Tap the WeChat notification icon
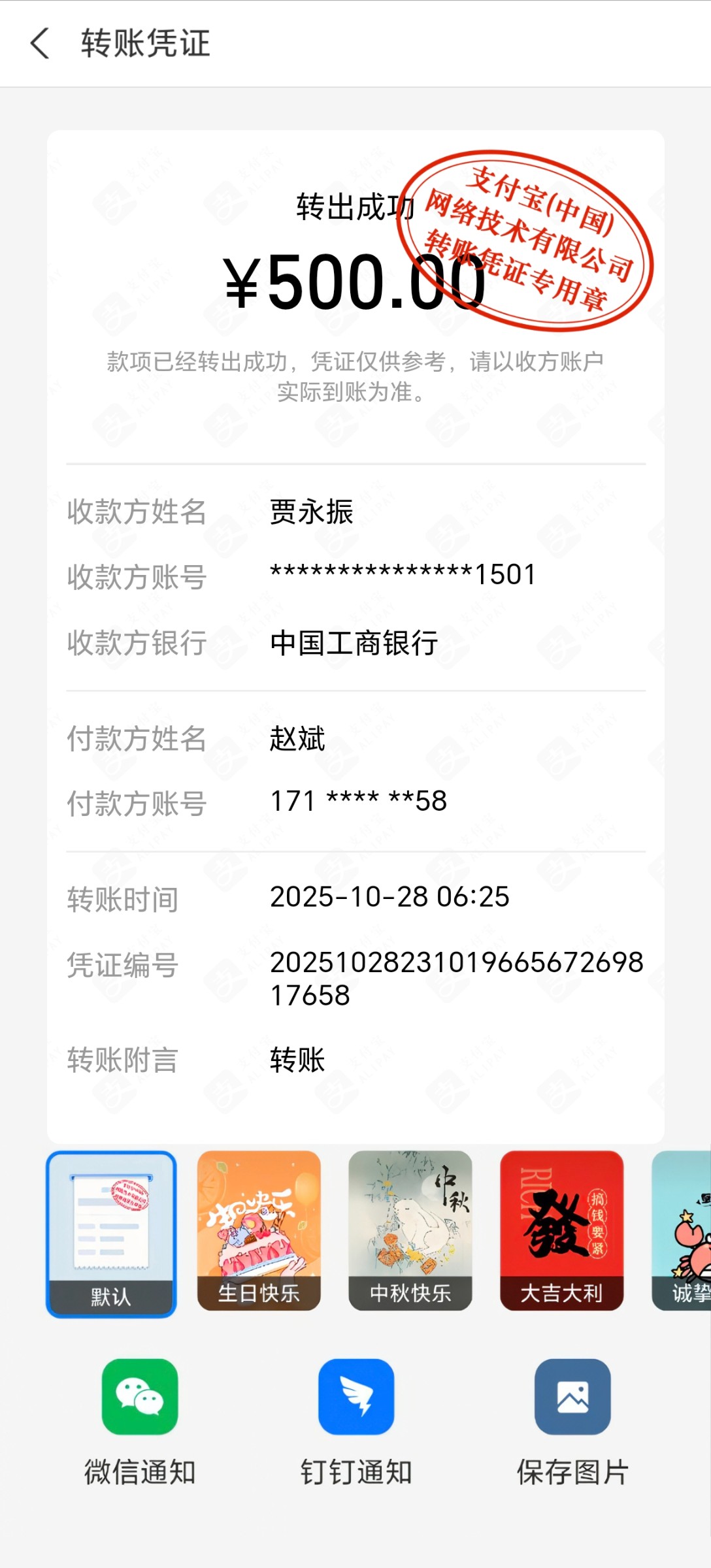Image resolution: width=711 pixels, height=1568 pixels. pyautogui.click(x=139, y=1398)
